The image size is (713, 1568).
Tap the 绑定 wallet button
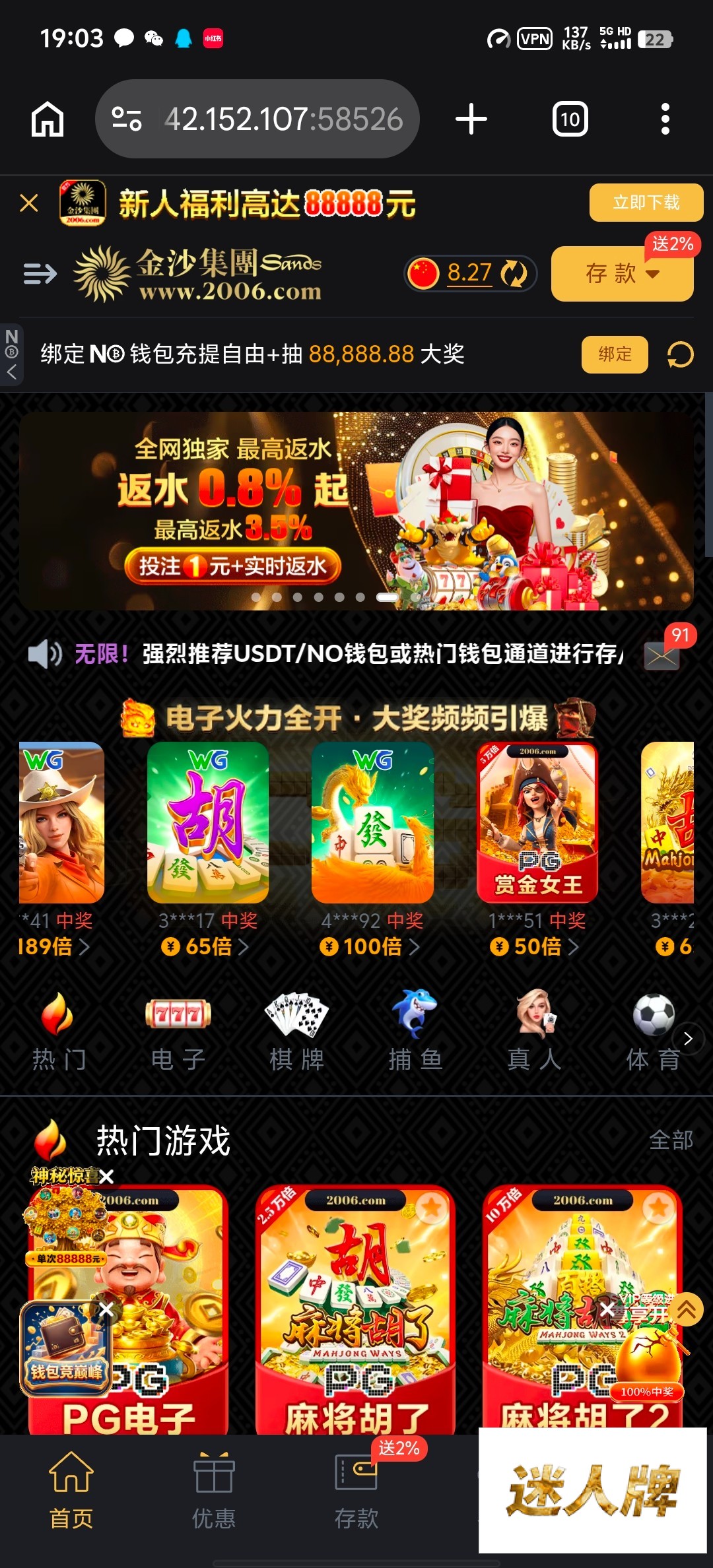pyautogui.click(x=615, y=354)
